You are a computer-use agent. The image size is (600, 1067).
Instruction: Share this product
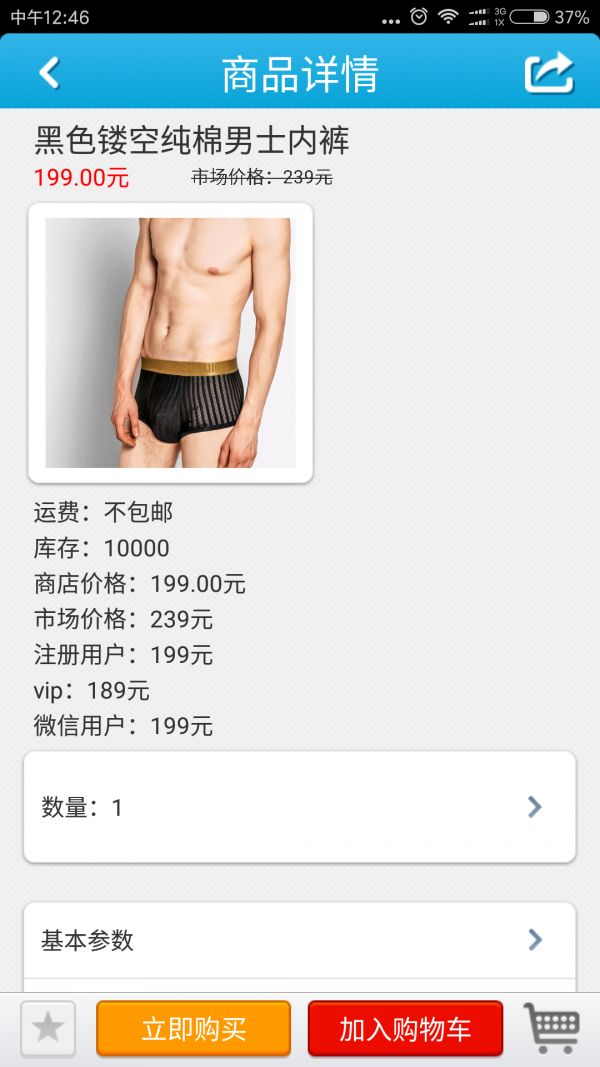[x=549, y=73]
